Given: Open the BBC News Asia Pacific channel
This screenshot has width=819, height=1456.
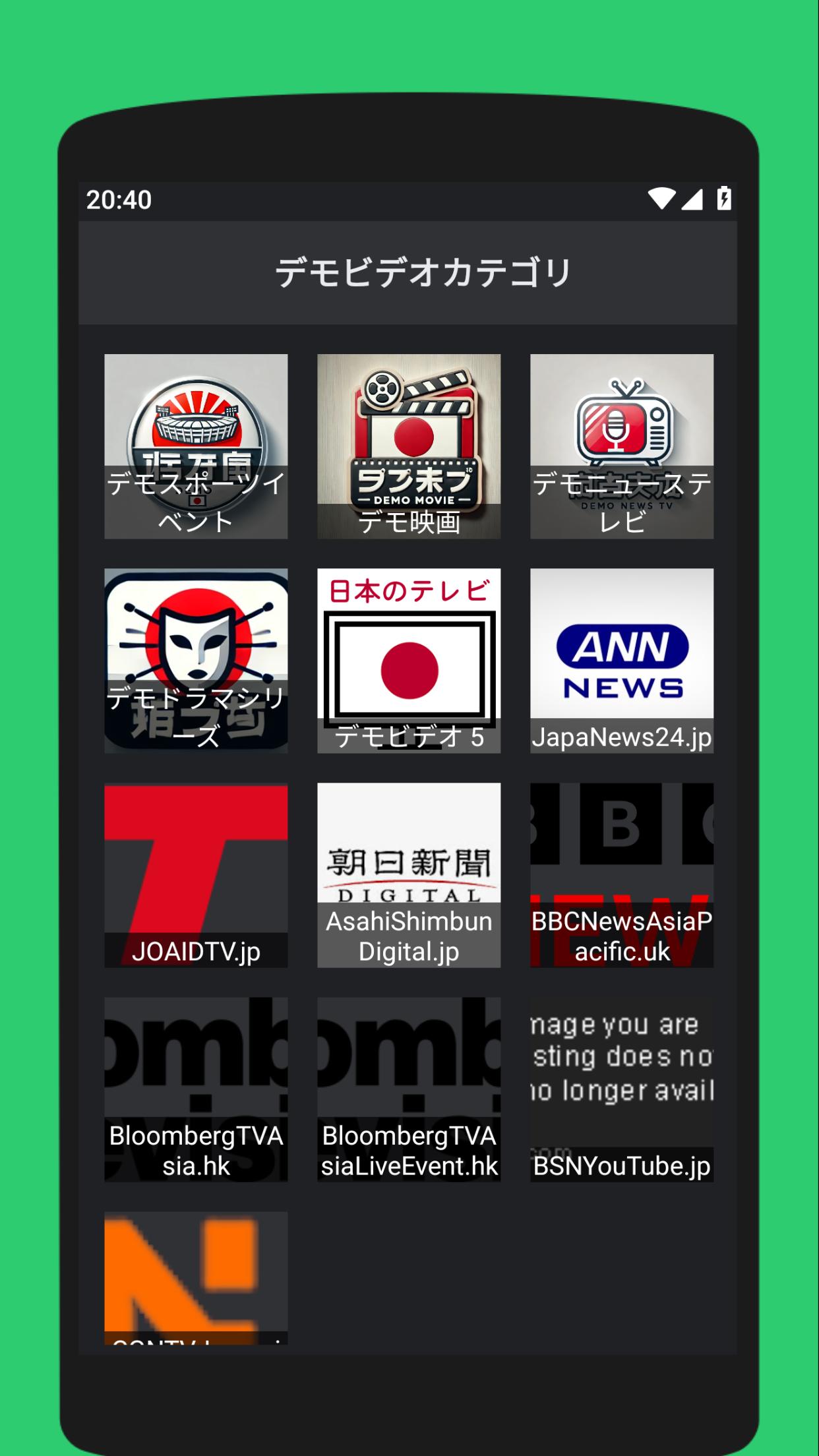Looking at the screenshot, I should coord(622,877).
